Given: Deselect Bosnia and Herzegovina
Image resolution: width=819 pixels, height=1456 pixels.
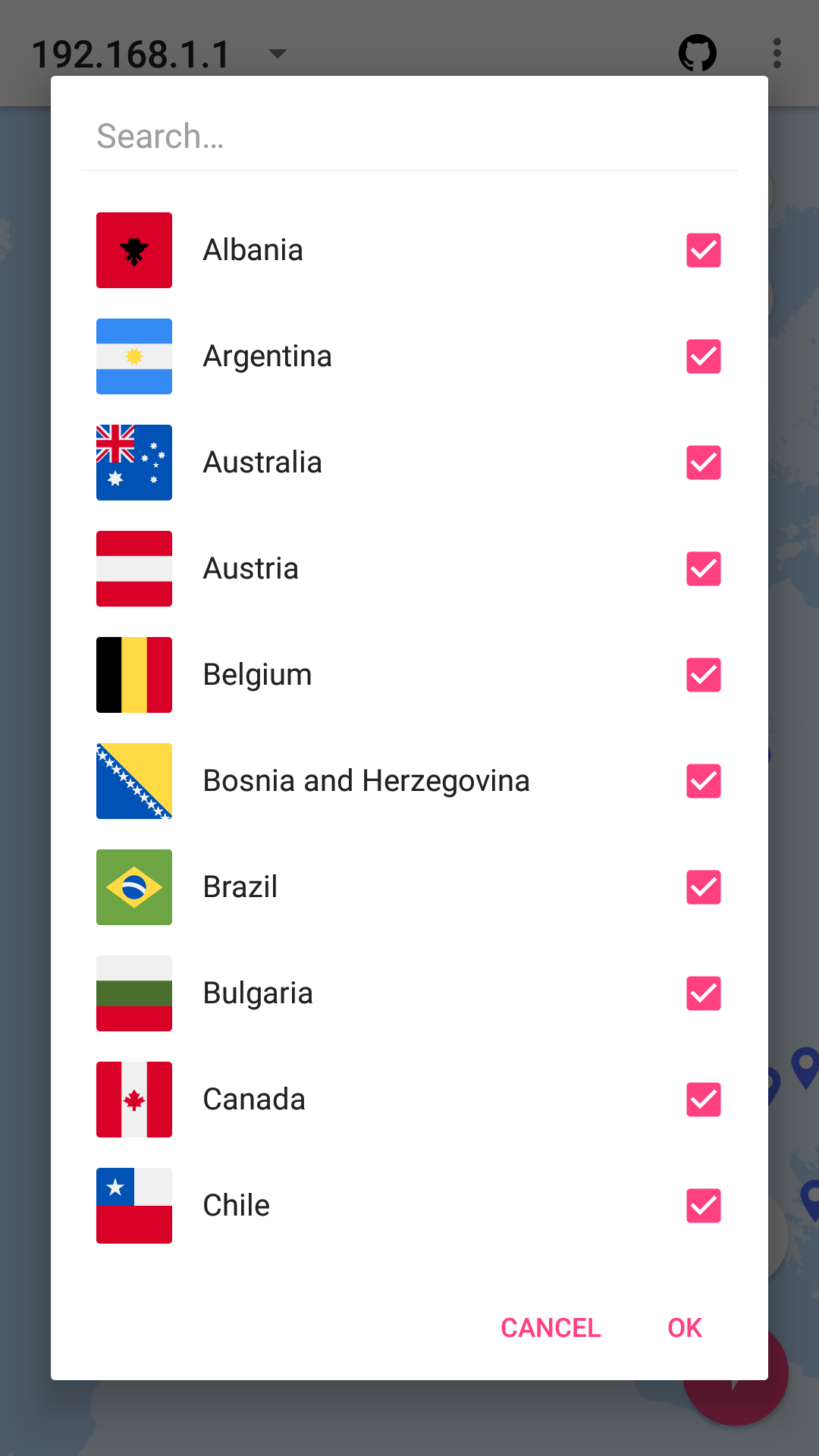Looking at the screenshot, I should point(703,781).
